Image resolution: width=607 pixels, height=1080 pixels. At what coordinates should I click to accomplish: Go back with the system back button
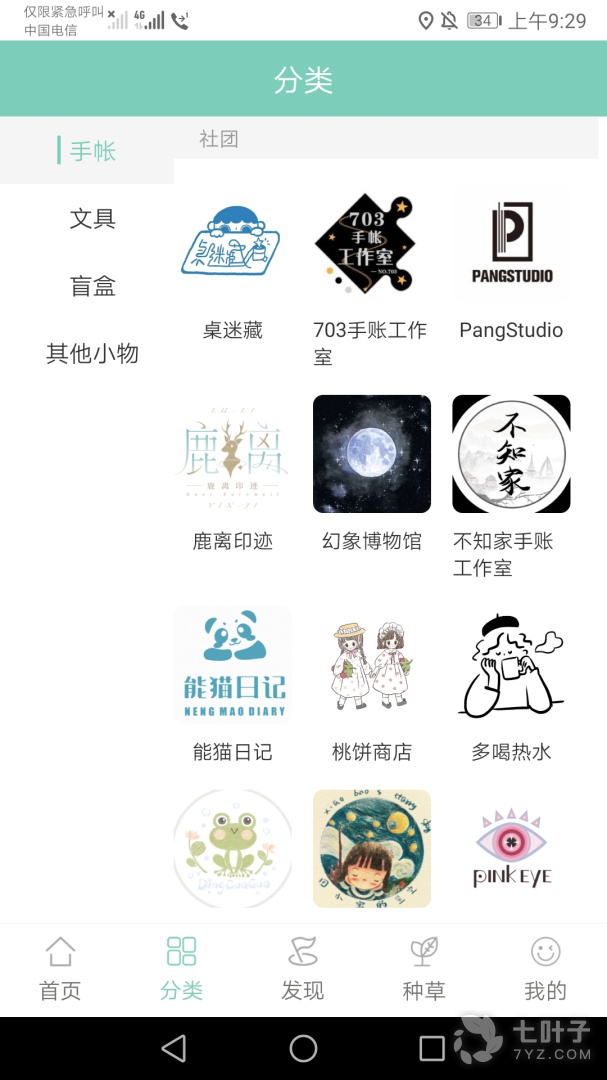pos(174,1048)
